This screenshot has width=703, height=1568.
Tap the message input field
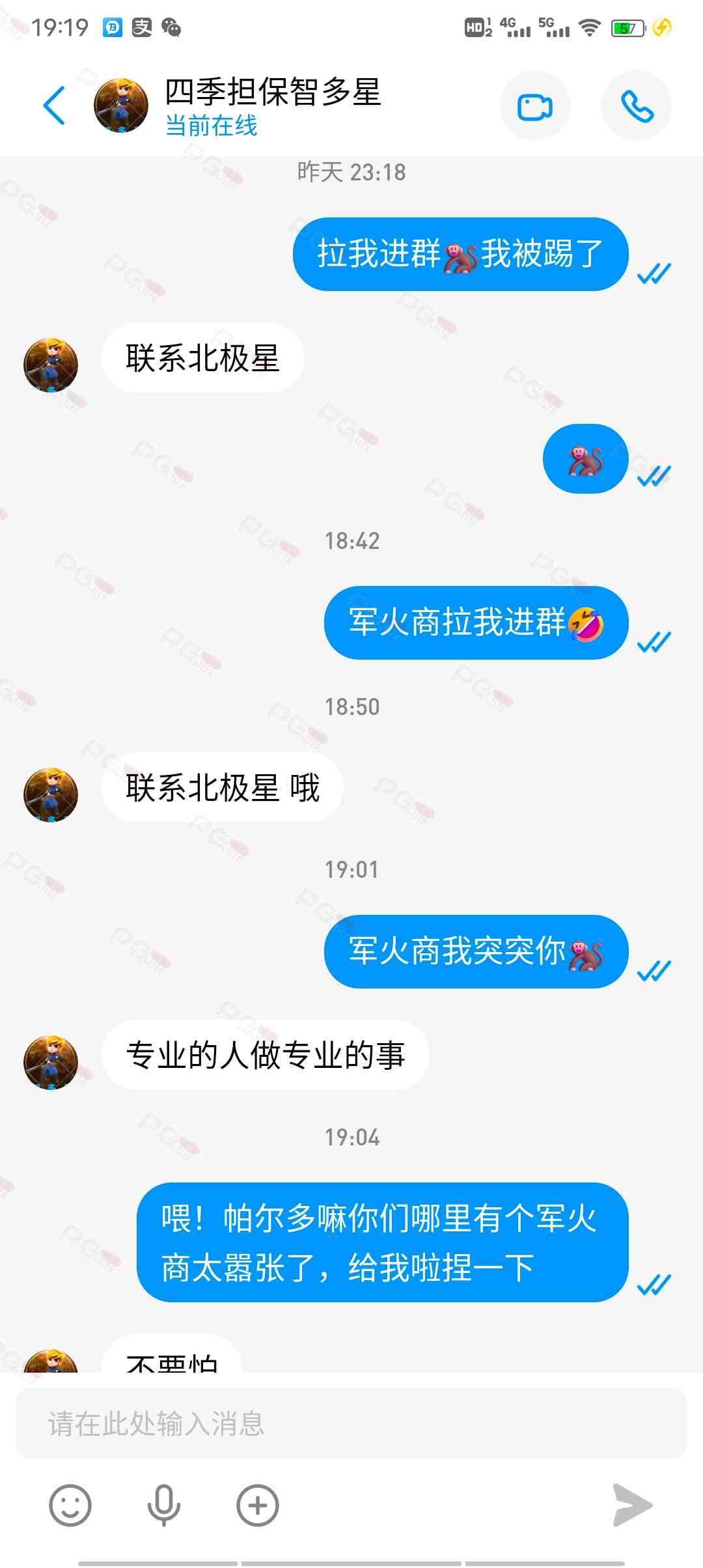tap(351, 1423)
